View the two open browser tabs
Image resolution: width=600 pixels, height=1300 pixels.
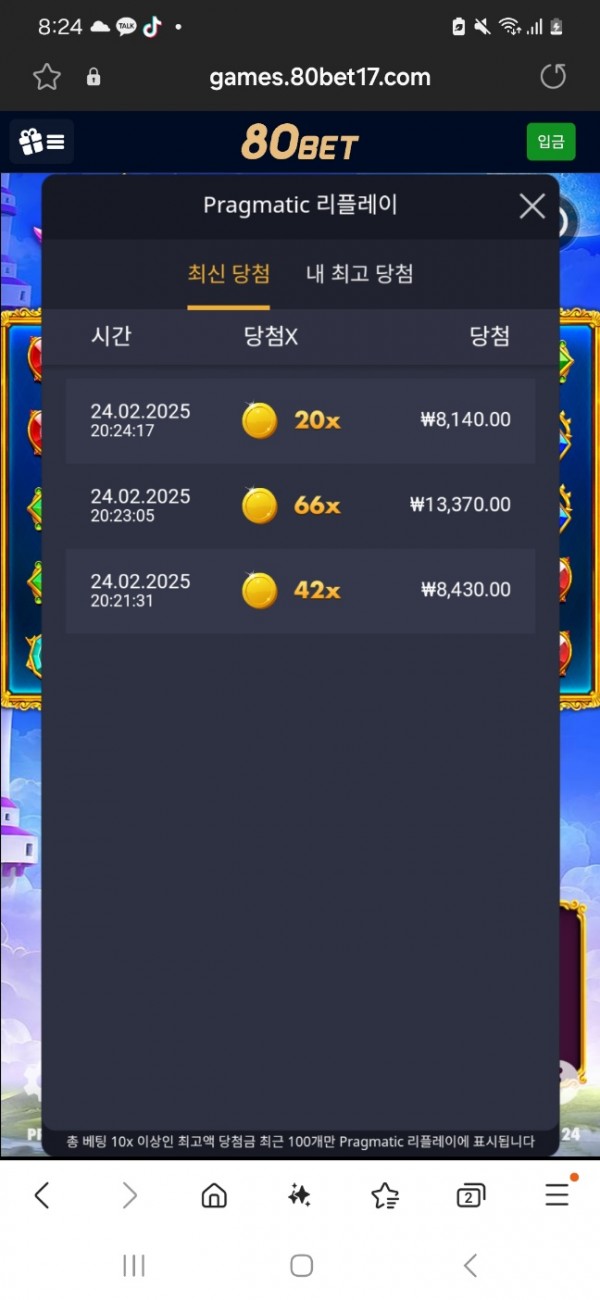(470, 1195)
